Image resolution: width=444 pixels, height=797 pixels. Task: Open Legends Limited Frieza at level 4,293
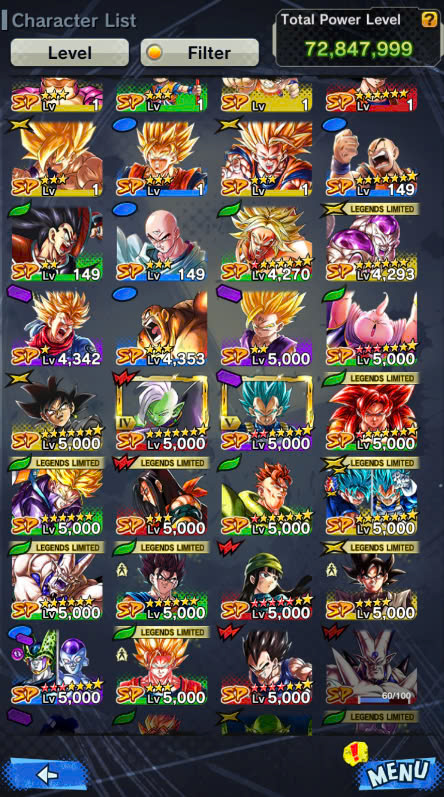pyautogui.click(x=371, y=243)
